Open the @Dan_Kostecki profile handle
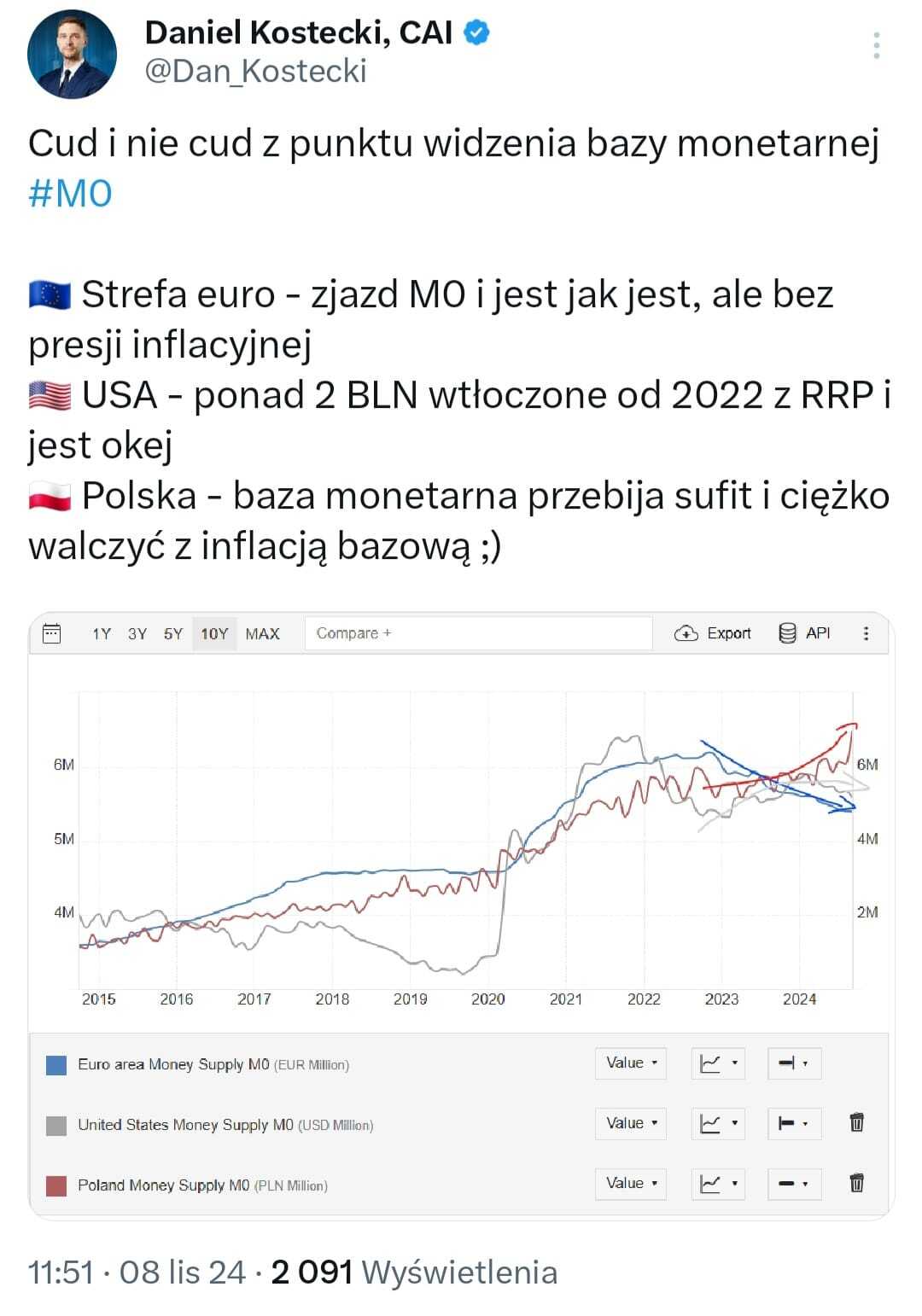This screenshot has width=922, height=1316. pyautogui.click(x=255, y=72)
